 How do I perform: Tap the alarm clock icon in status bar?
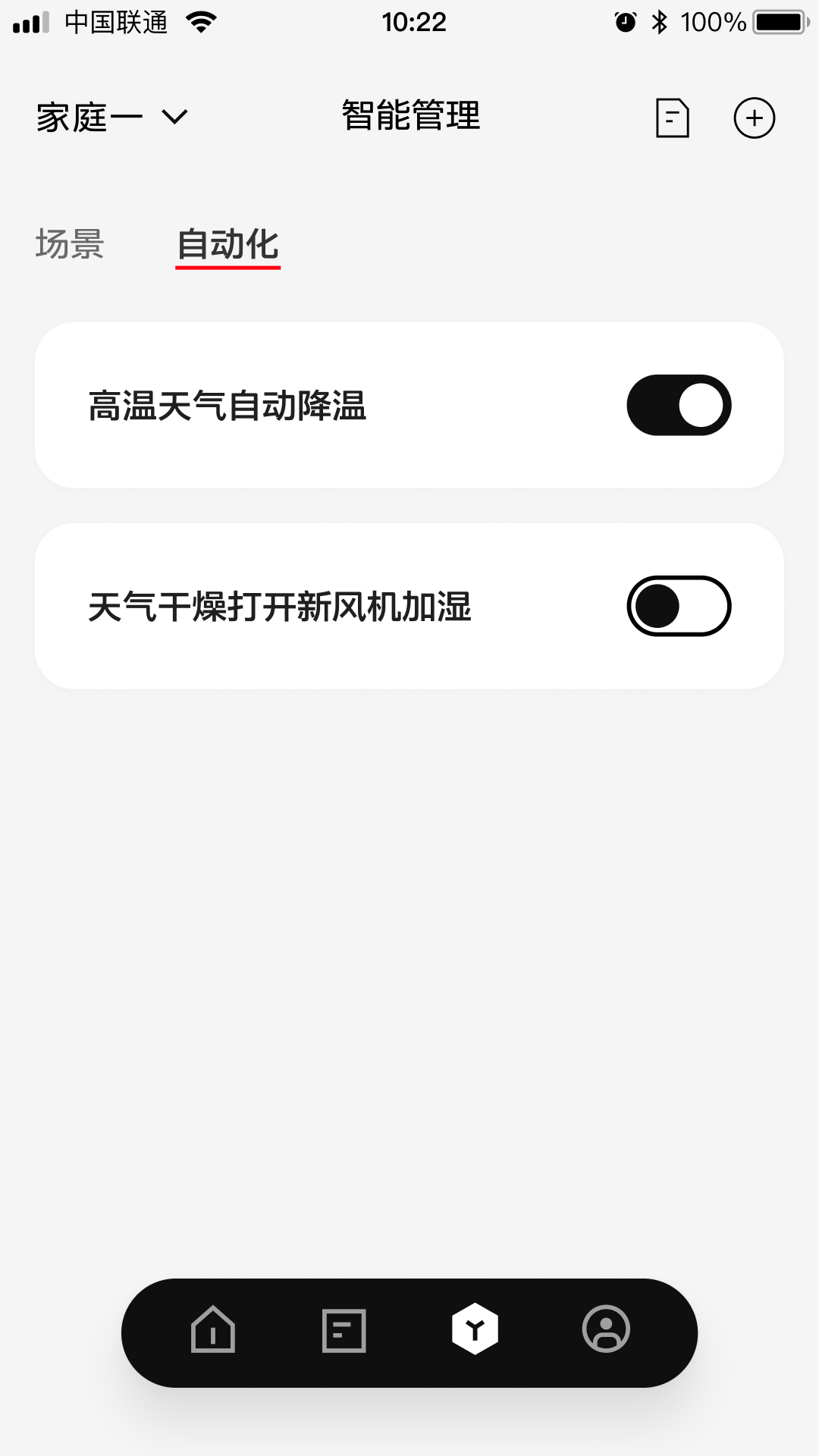pos(623,22)
